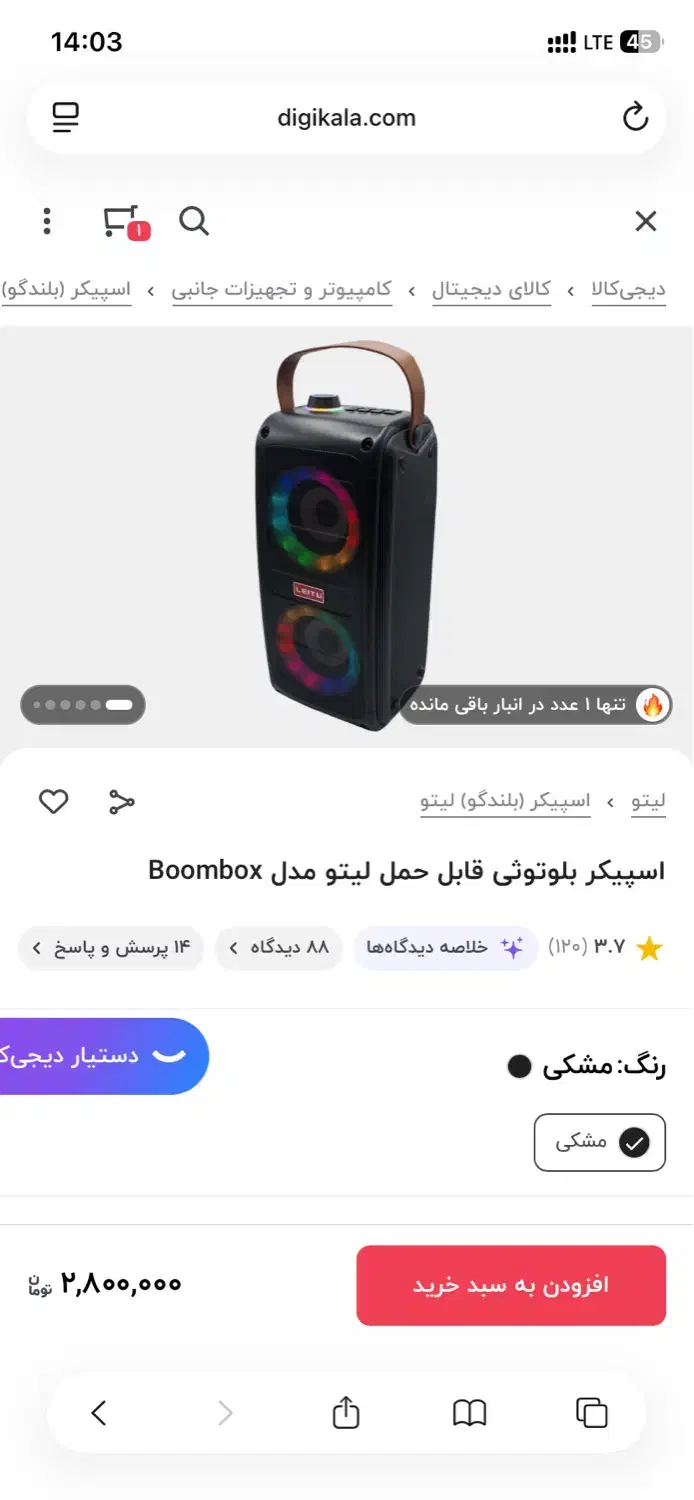This screenshot has width=694, height=1500.
Task: Add the speaker to favorites with heart
Action: 53,801
